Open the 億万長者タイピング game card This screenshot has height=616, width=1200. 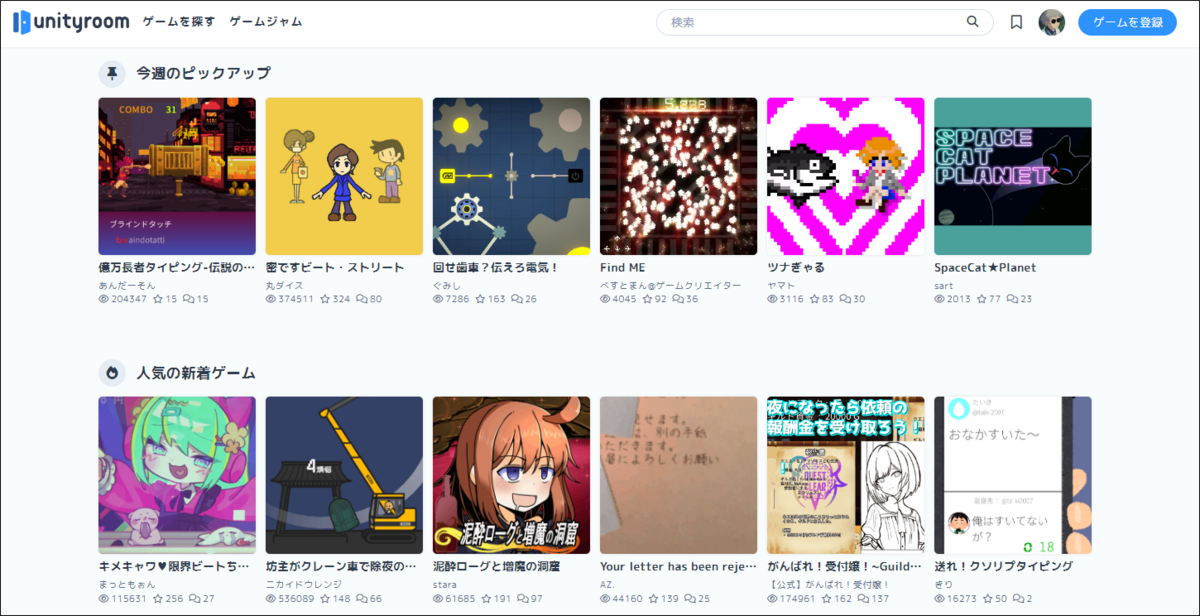pos(177,176)
